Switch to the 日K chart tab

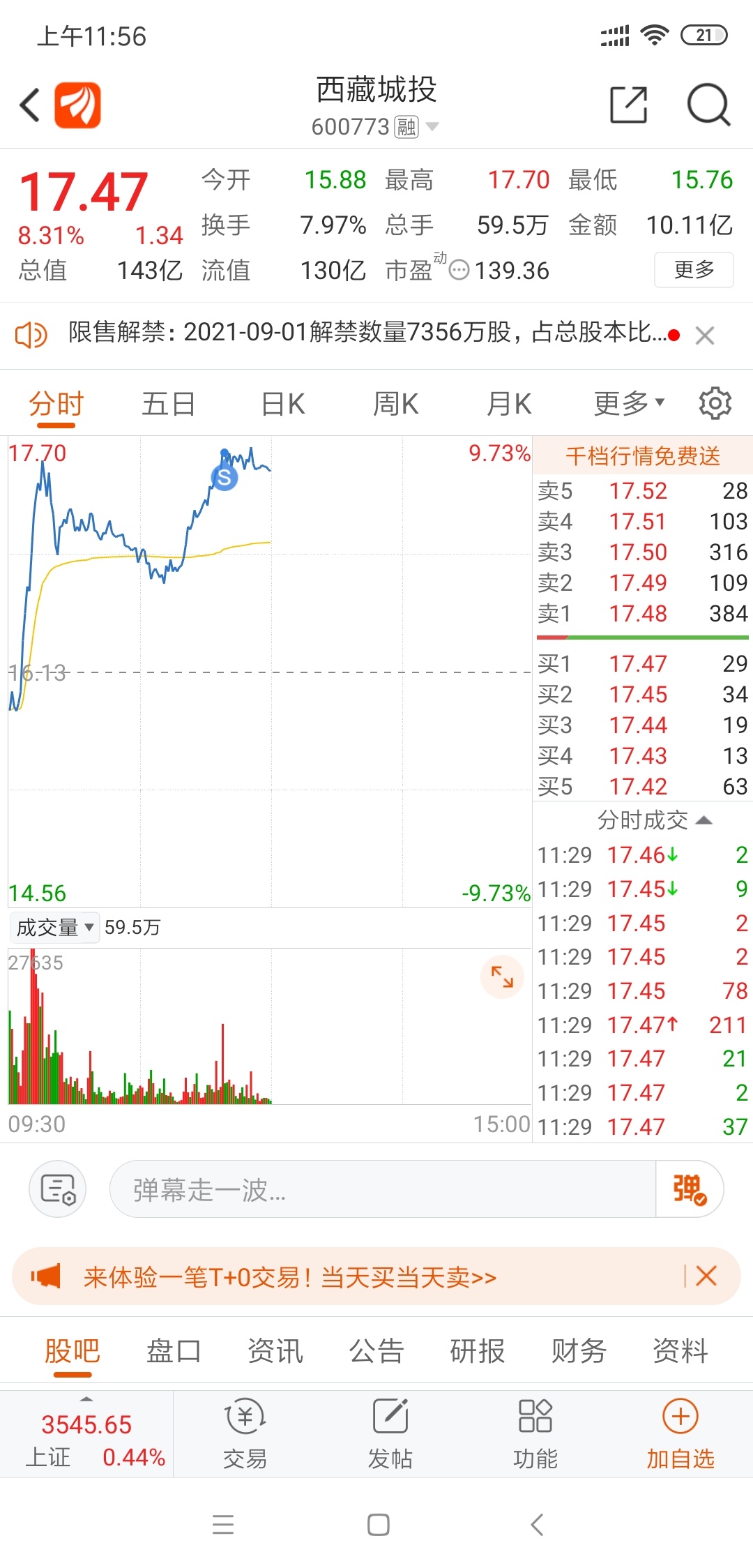click(283, 404)
